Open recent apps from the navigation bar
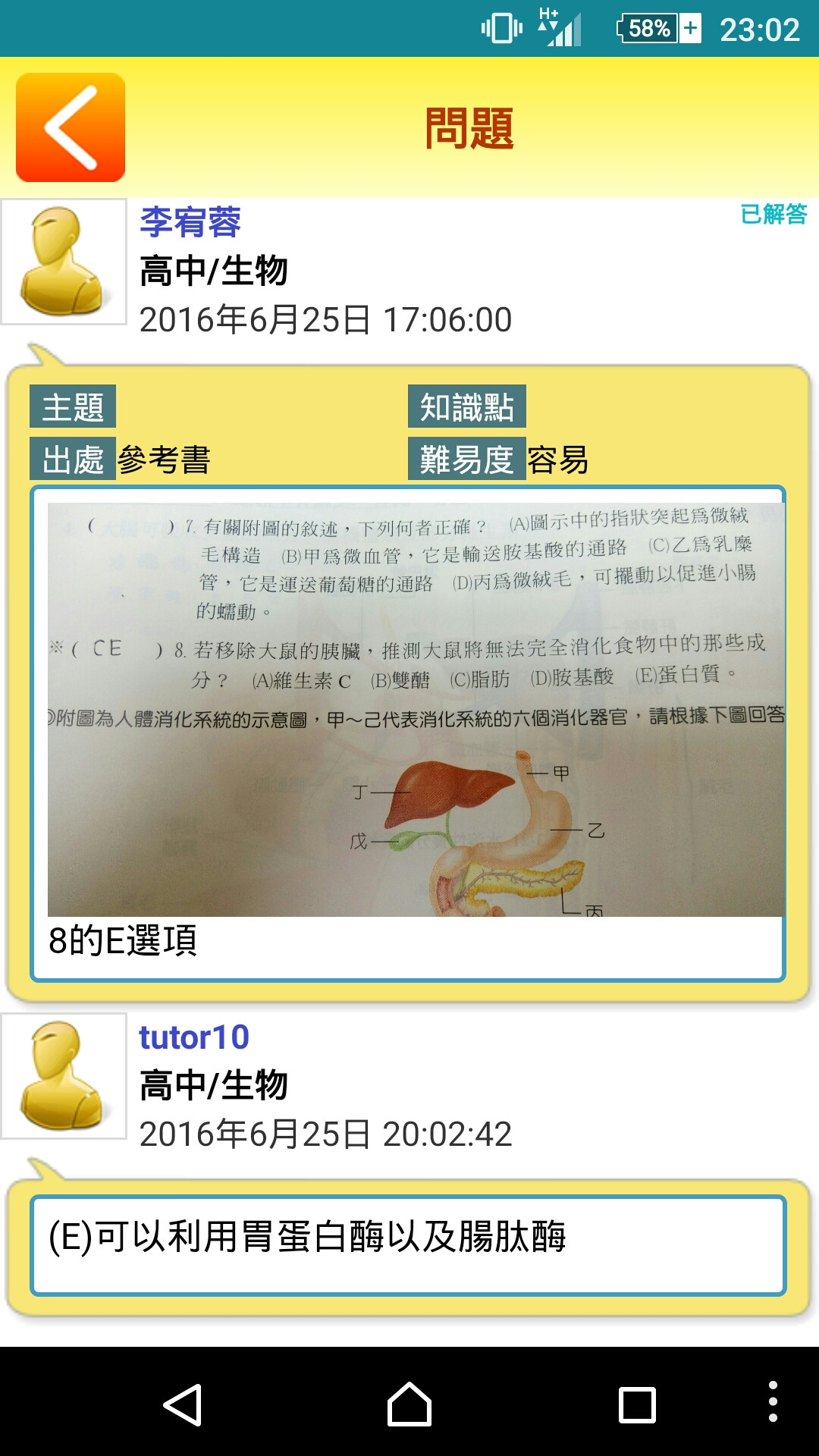Image resolution: width=819 pixels, height=1456 pixels. point(637,1404)
